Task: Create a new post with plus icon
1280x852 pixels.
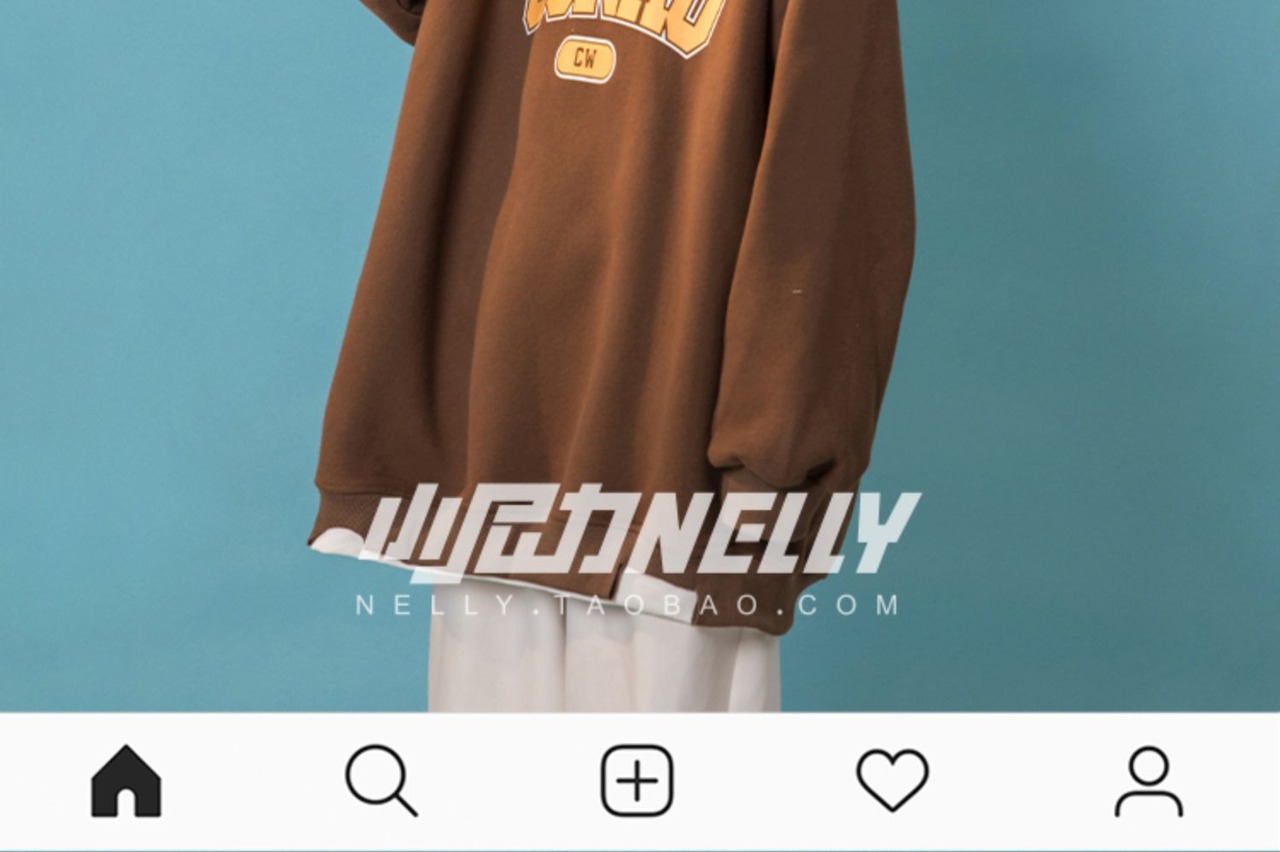Action: (637, 780)
